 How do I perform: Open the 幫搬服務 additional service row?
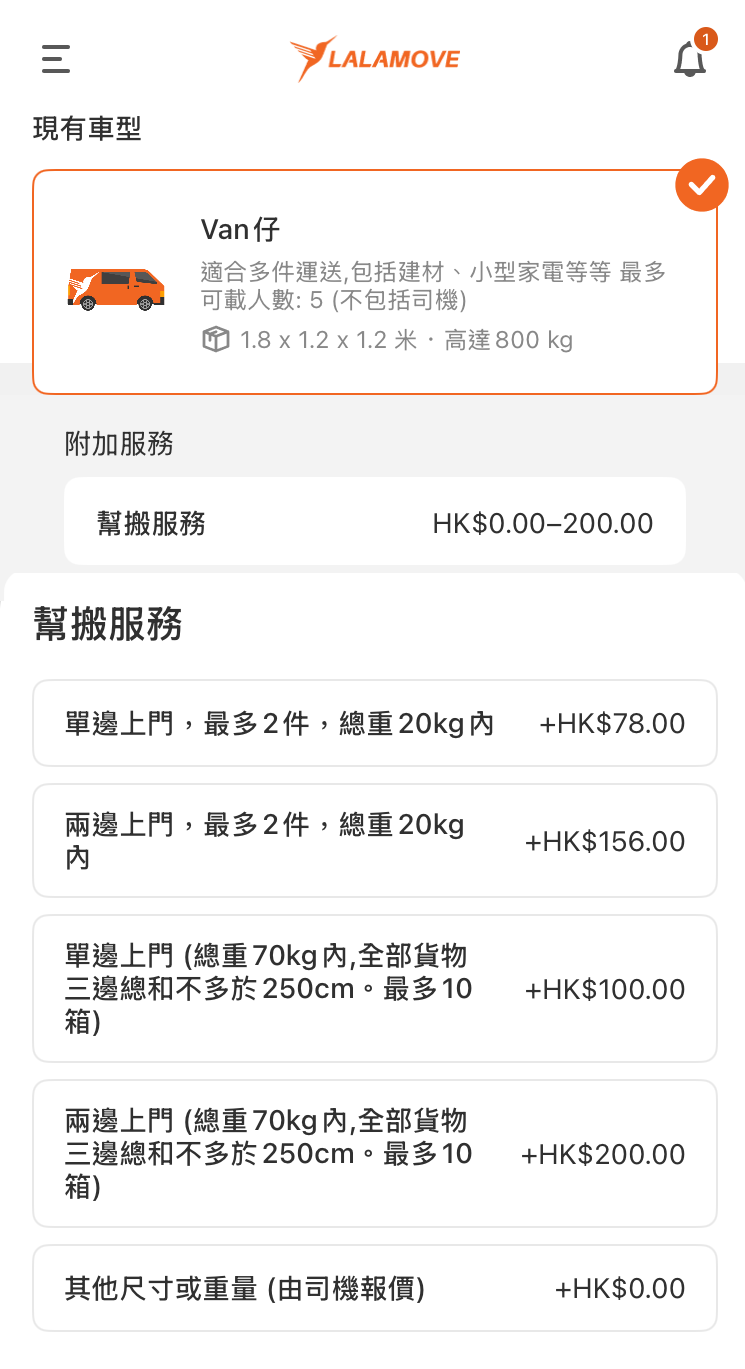coord(374,522)
